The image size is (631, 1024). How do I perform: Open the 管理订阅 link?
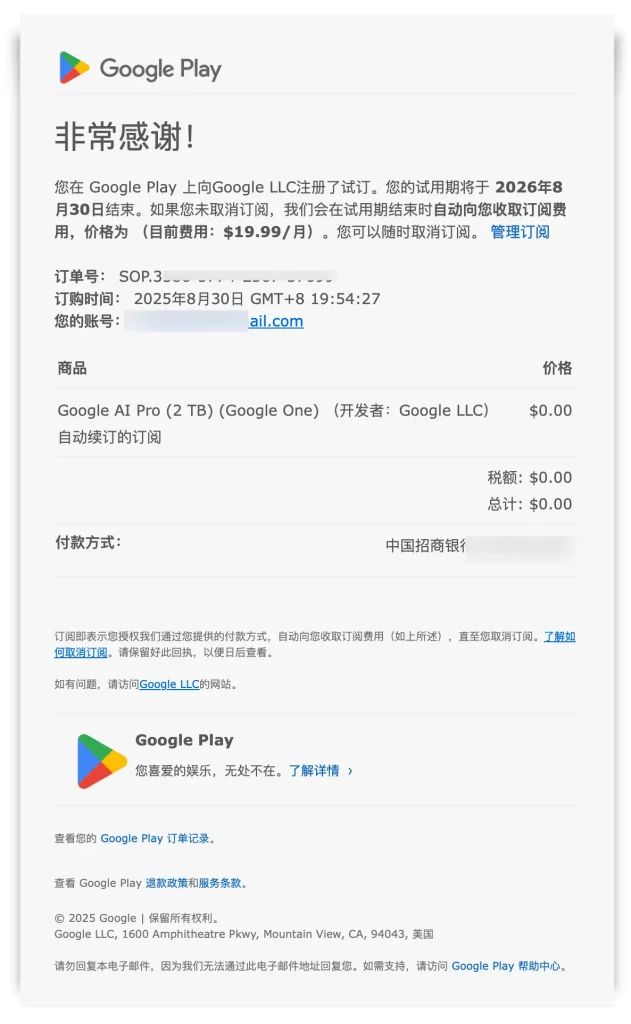(x=519, y=232)
